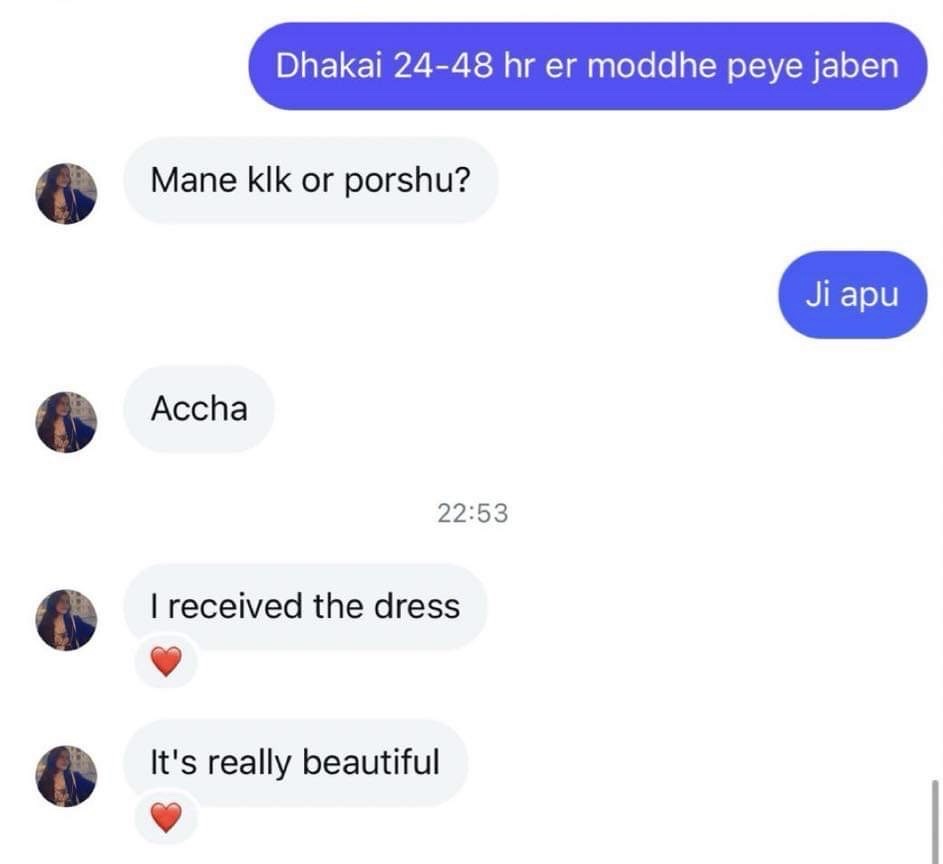View heart reaction under "It's really beautiful"

pos(168,819)
